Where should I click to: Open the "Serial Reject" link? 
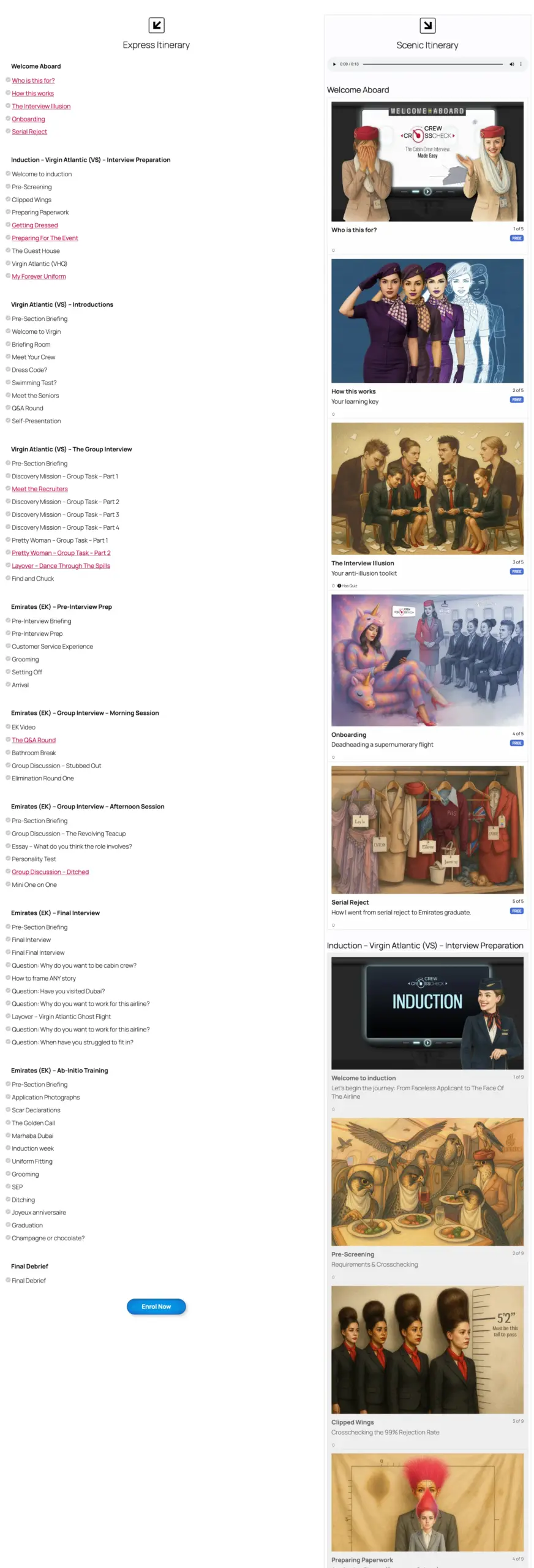(29, 132)
